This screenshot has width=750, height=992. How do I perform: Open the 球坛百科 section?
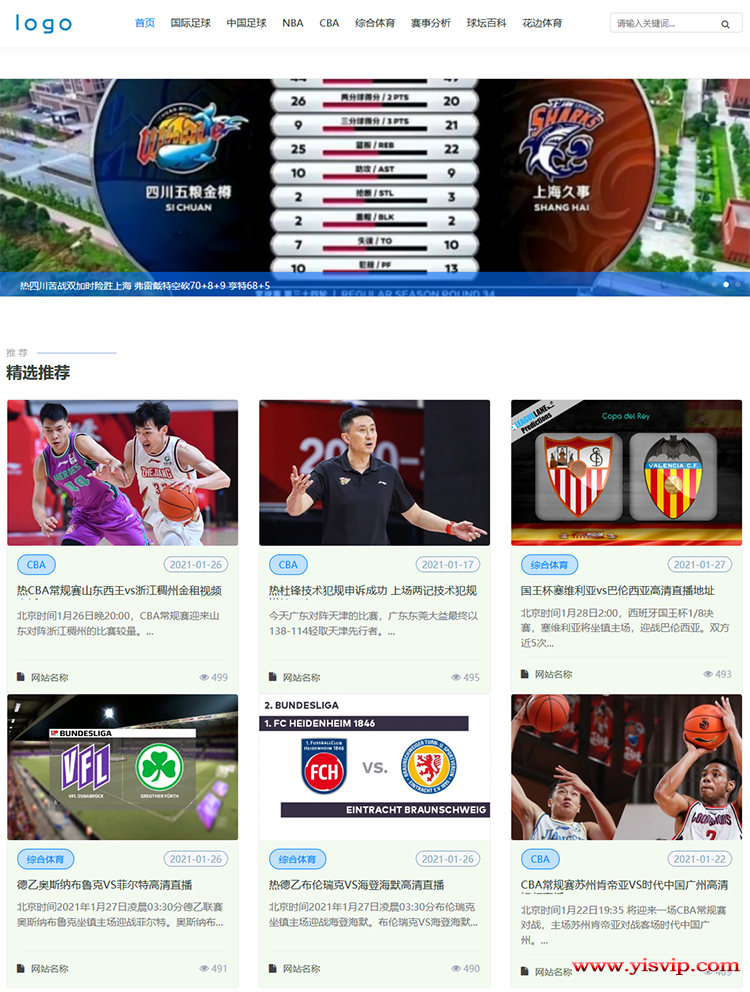tap(486, 22)
